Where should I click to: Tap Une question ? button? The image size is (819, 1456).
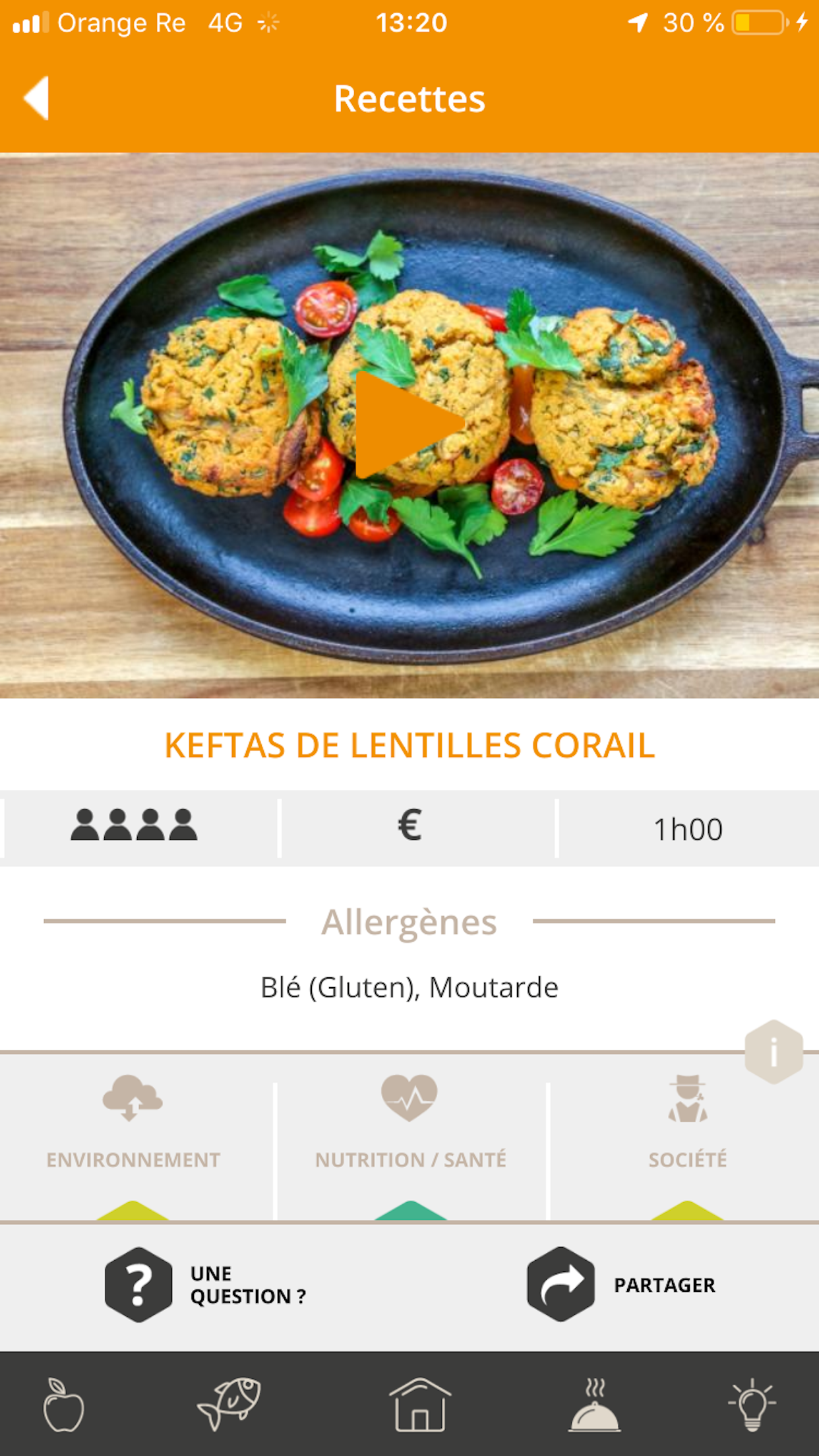click(x=205, y=1285)
